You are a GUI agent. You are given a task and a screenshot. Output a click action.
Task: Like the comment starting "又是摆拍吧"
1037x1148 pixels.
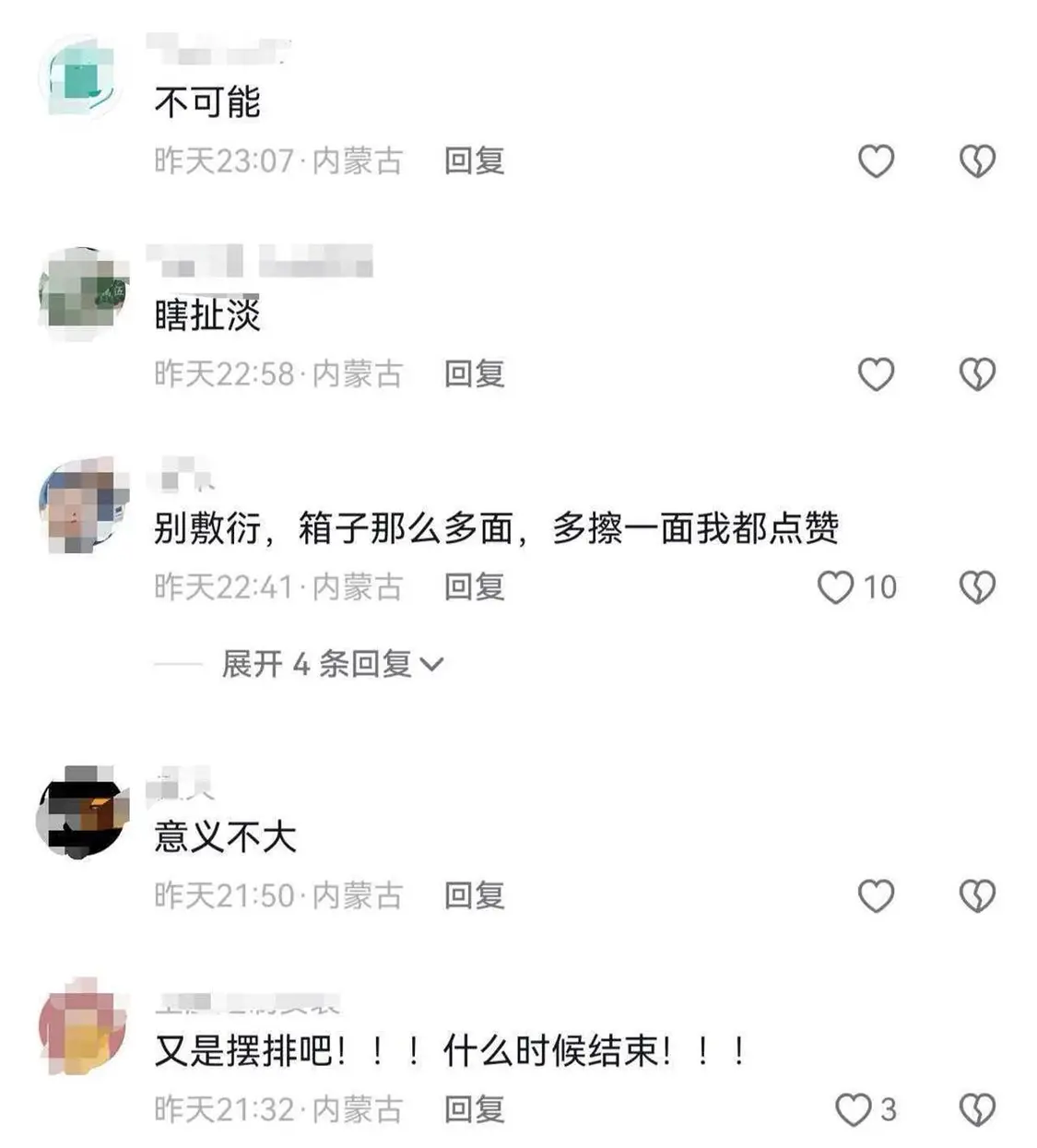pos(853,1109)
